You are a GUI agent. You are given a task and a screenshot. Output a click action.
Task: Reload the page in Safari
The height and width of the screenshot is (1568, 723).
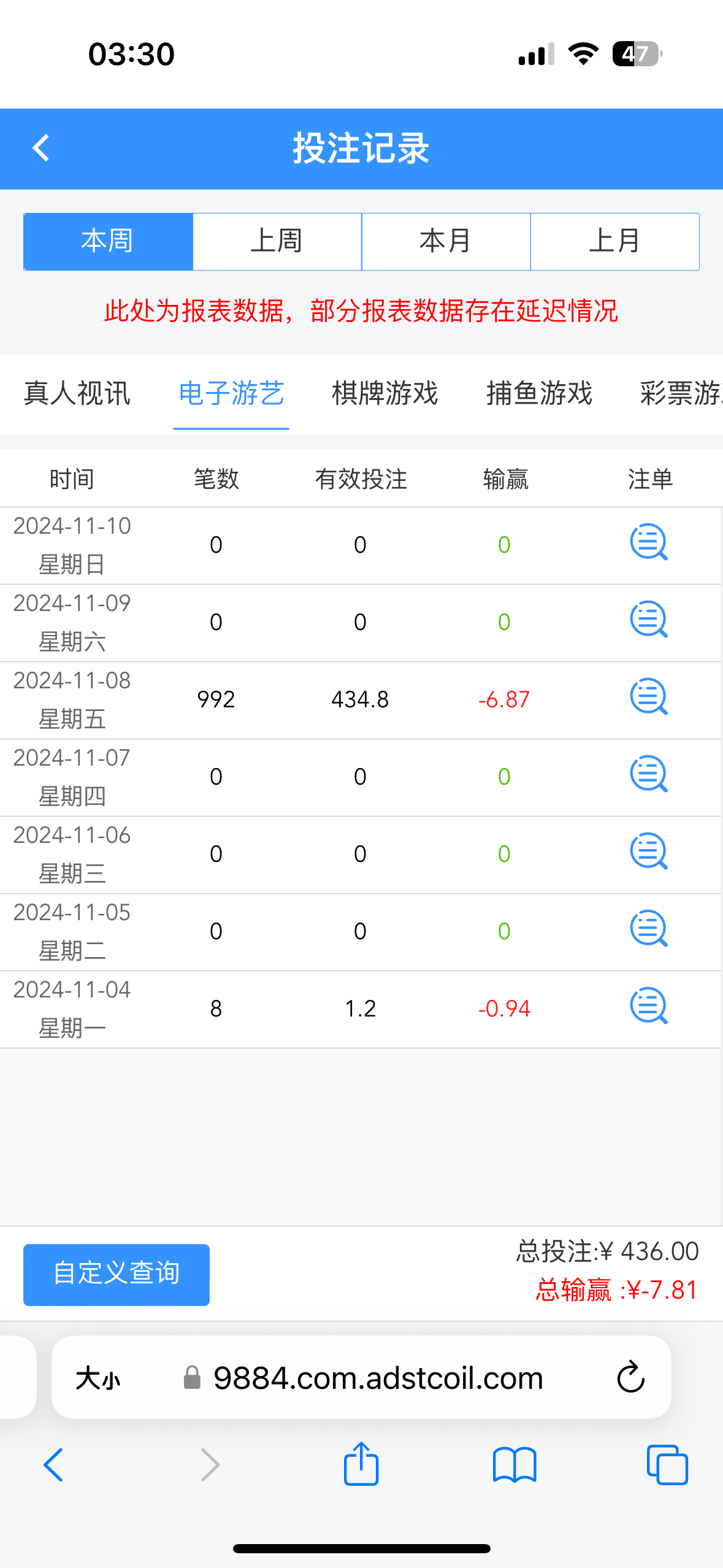630,1377
